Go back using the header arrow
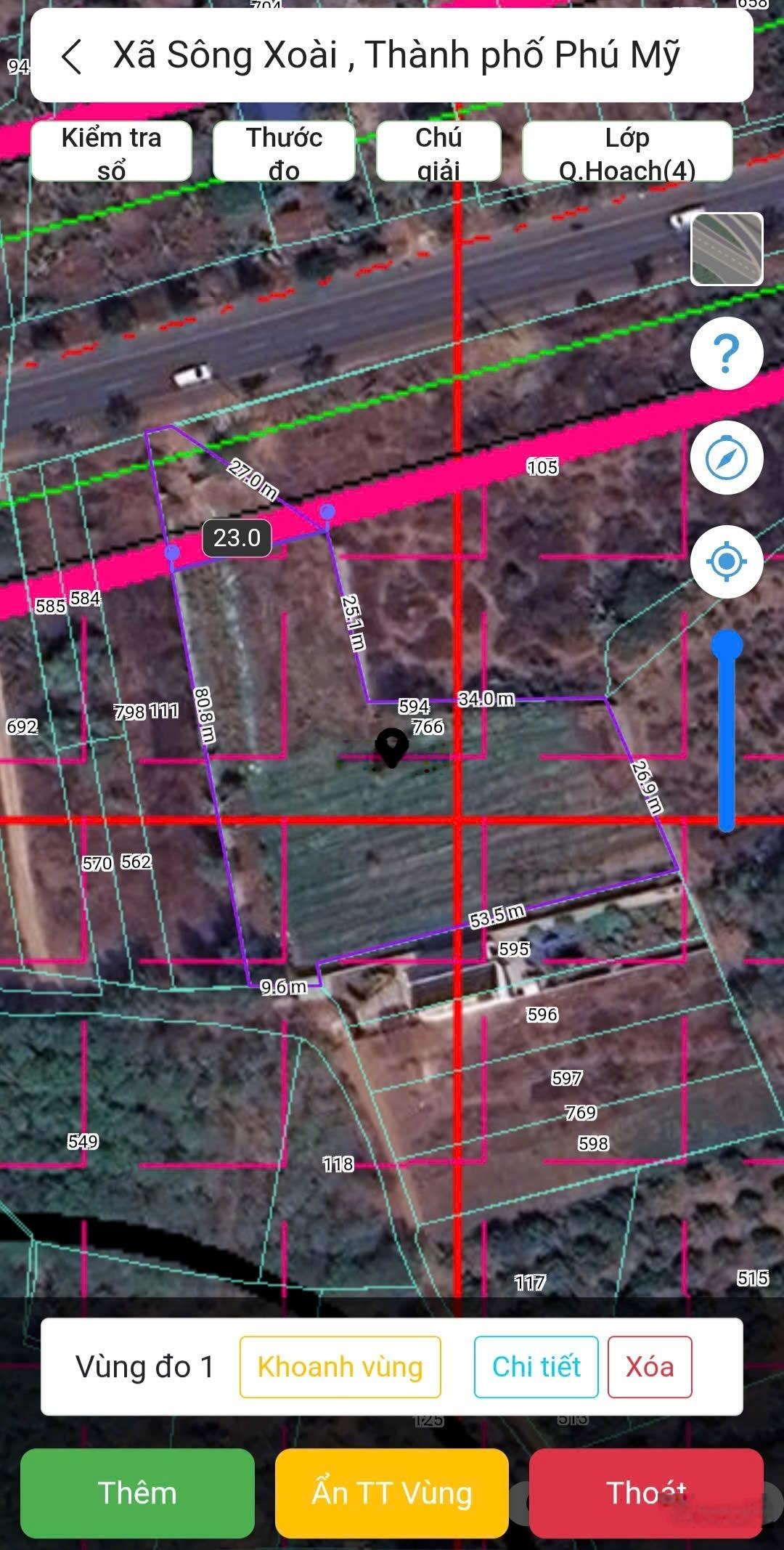 coord(71,57)
